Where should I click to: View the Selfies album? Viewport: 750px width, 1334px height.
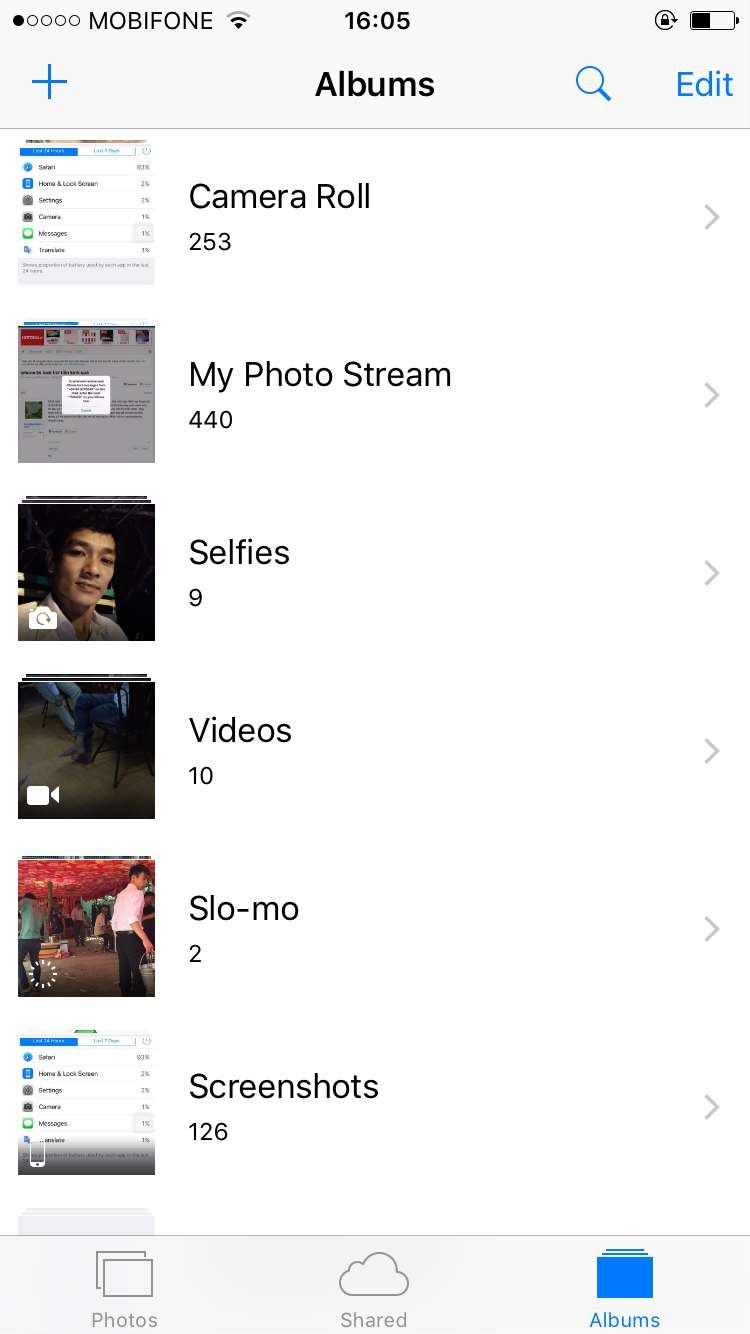point(240,571)
